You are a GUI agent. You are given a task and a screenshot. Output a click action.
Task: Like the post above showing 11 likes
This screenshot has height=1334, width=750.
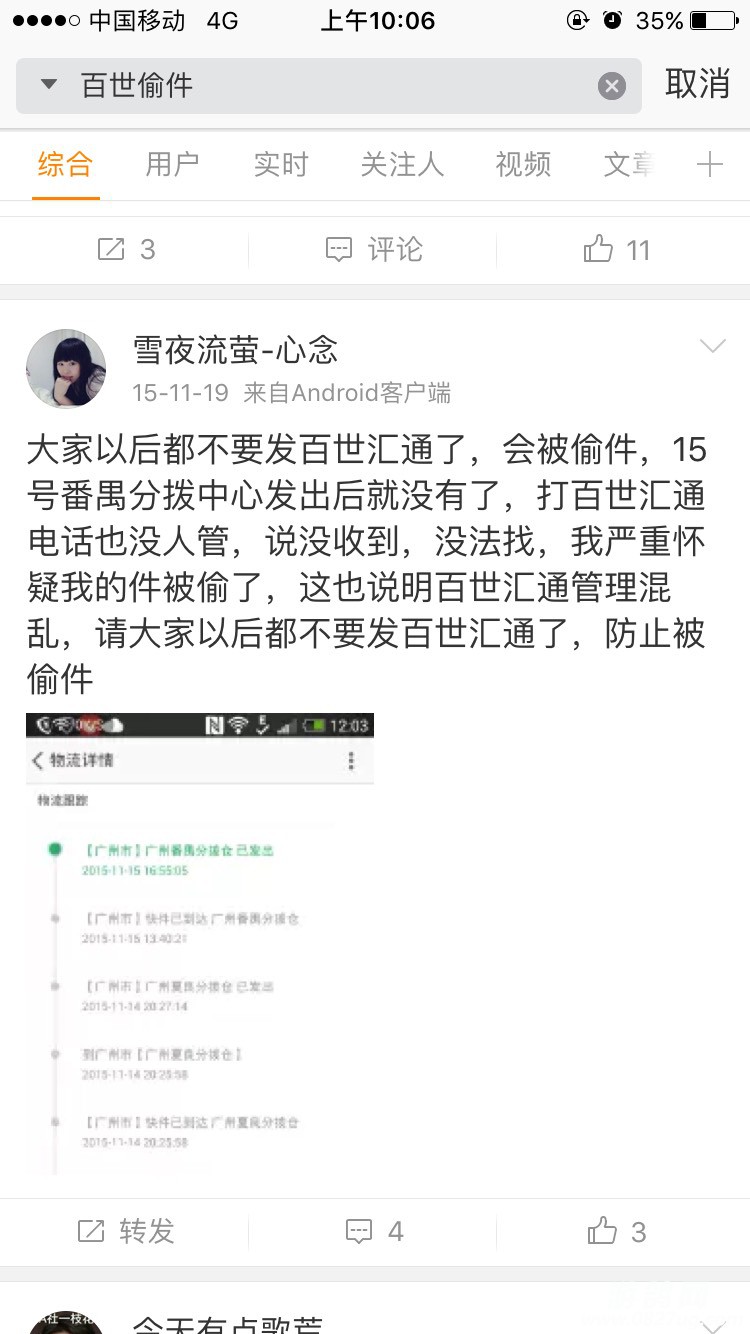pos(616,249)
